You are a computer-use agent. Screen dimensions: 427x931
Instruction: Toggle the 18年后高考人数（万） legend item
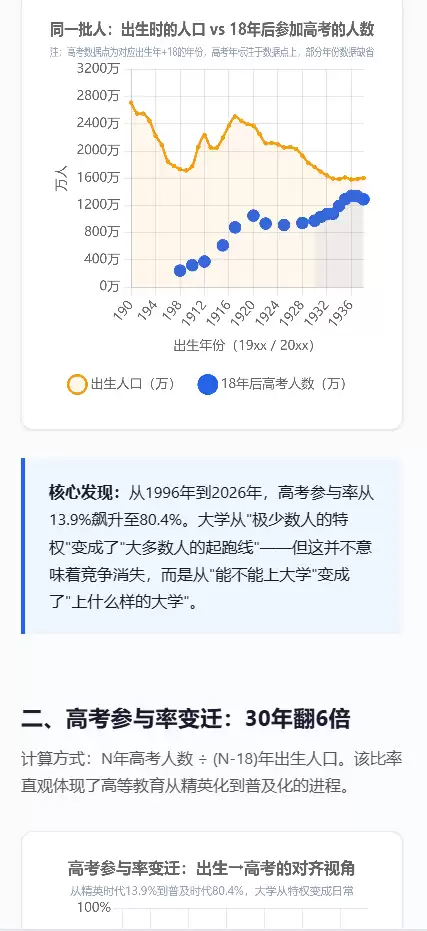point(272,384)
